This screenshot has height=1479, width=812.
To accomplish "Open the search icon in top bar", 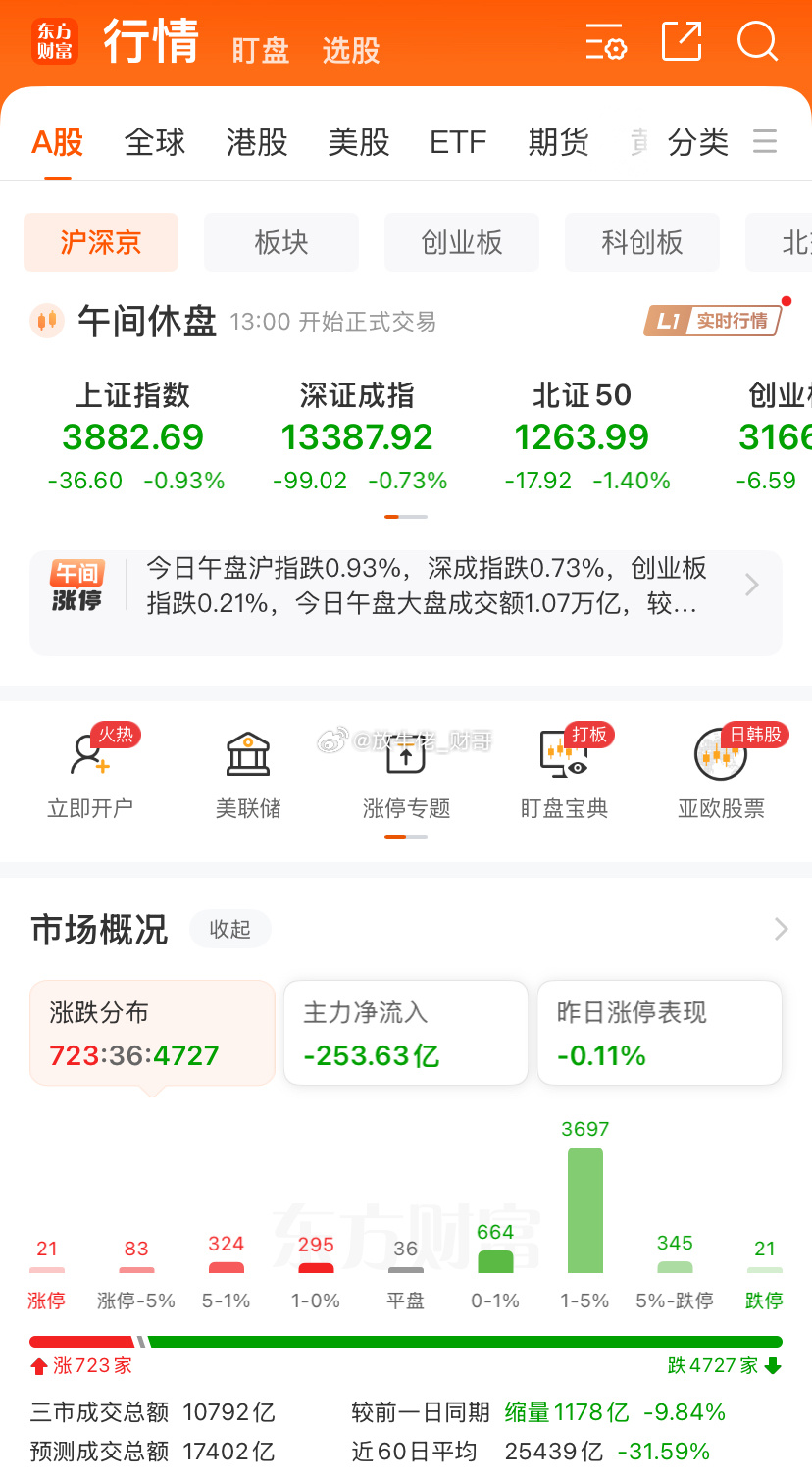I will click(756, 43).
